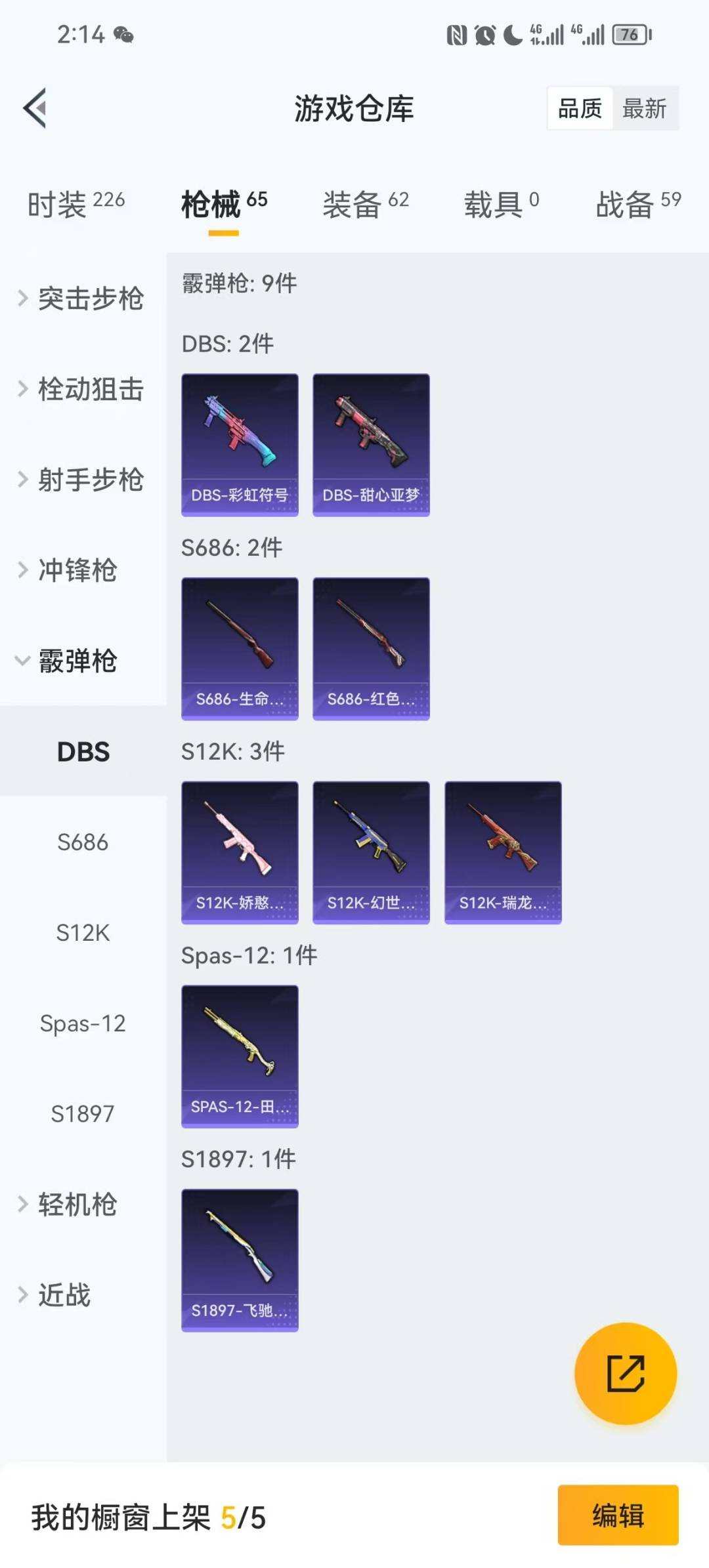Tap the back arrow to exit the warehouse
The width and height of the screenshot is (709, 1568).
[x=36, y=108]
